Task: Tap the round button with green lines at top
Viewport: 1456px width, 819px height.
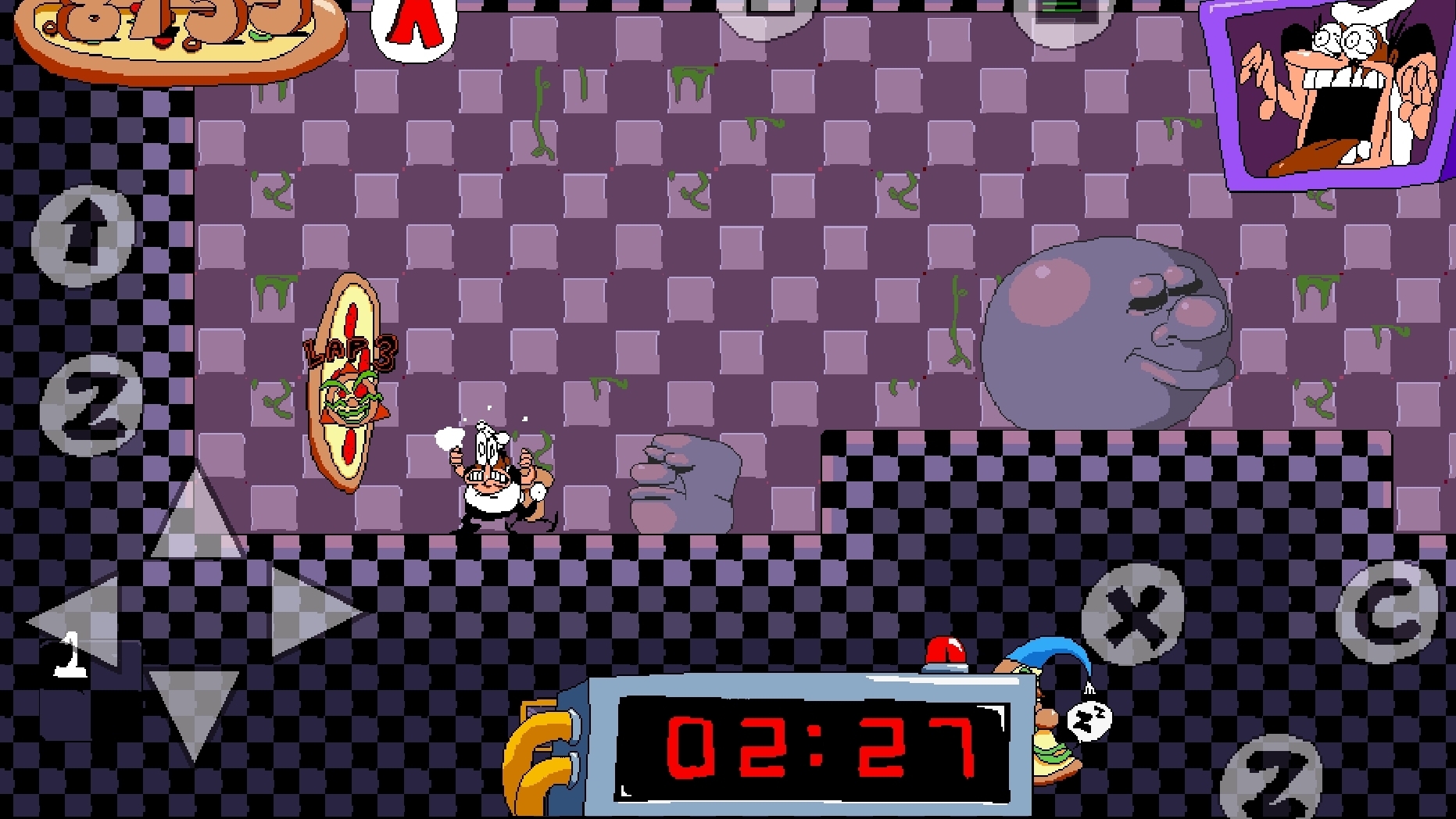Action: click(1061, 17)
